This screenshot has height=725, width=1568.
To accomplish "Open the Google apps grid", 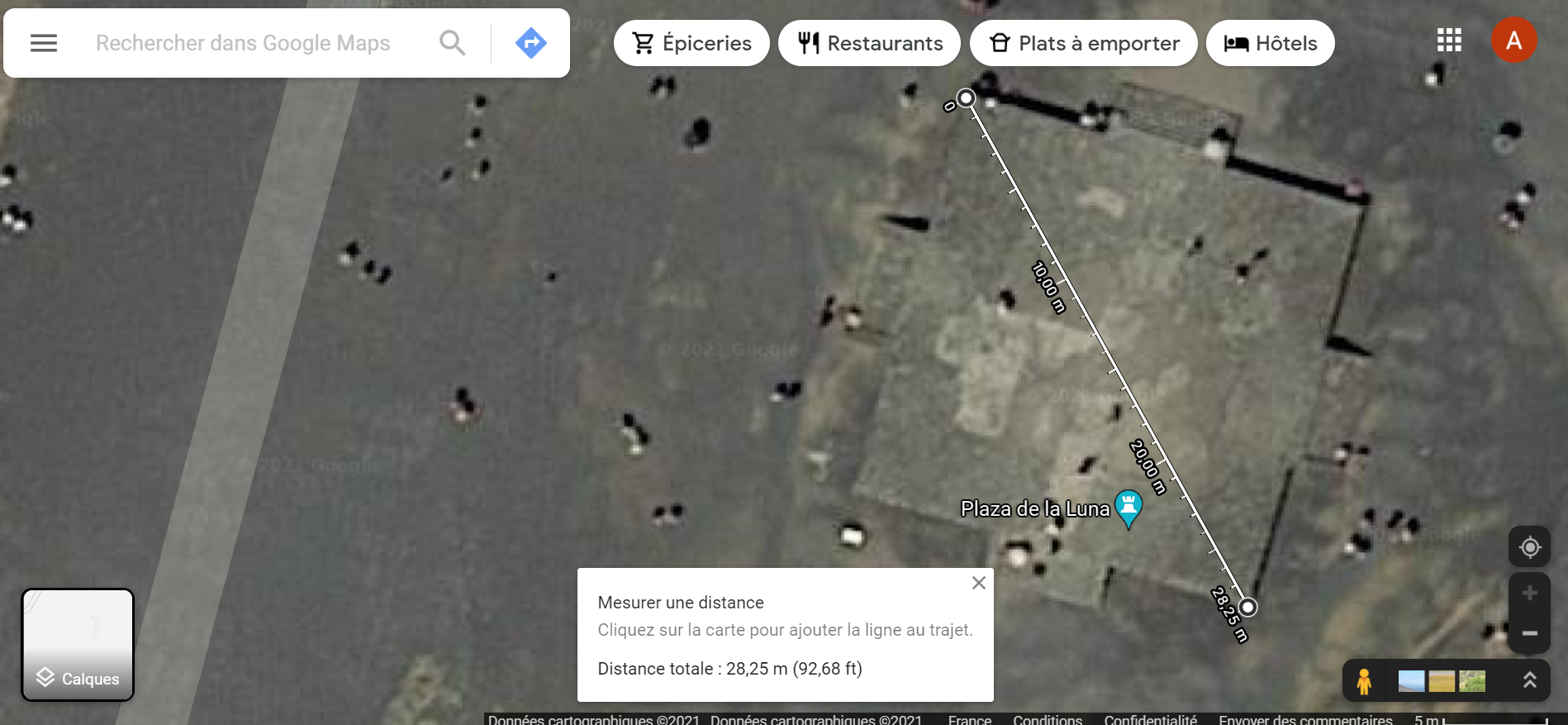I will [1449, 40].
